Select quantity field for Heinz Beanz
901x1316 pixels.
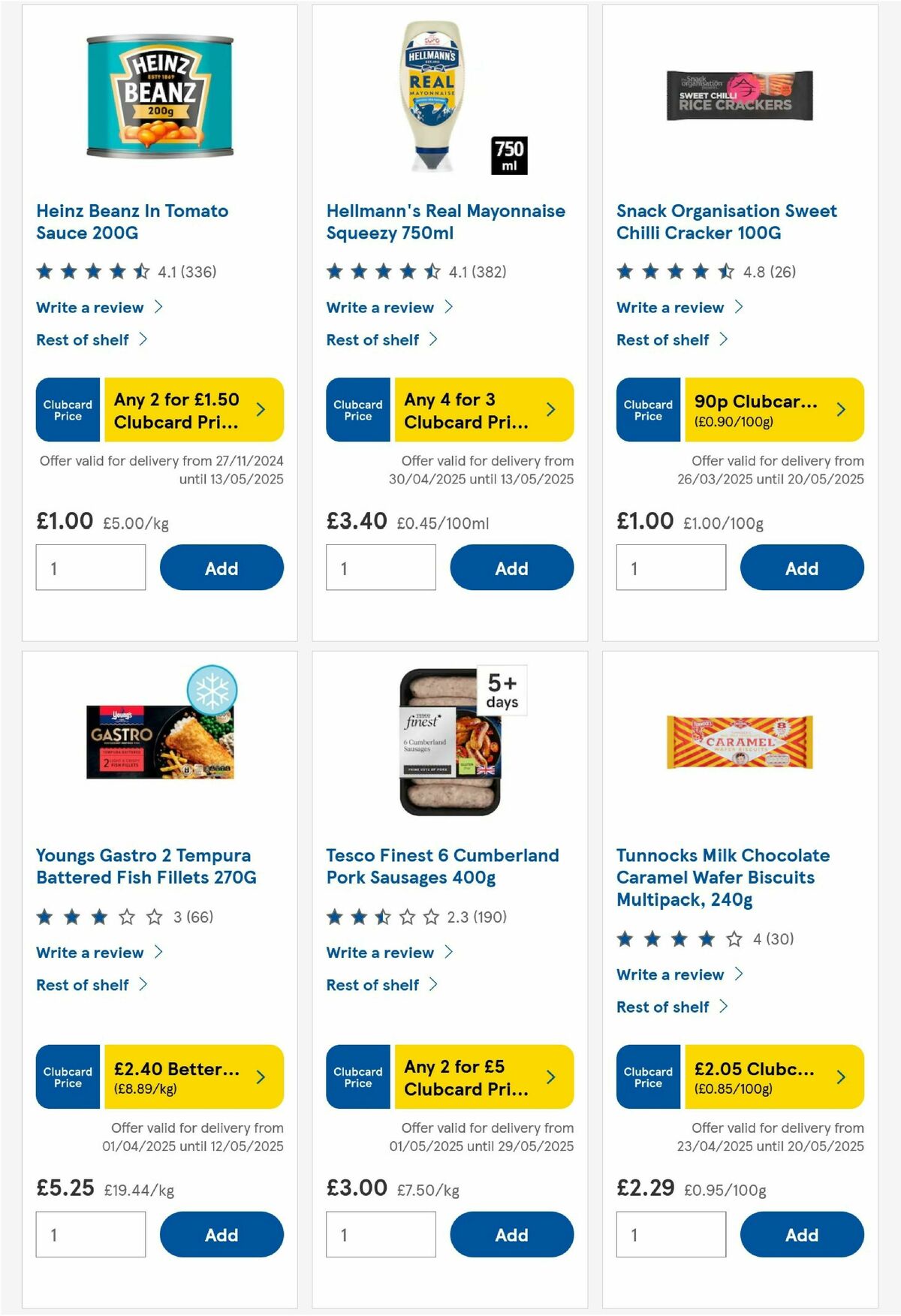pyautogui.click(x=90, y=567)
